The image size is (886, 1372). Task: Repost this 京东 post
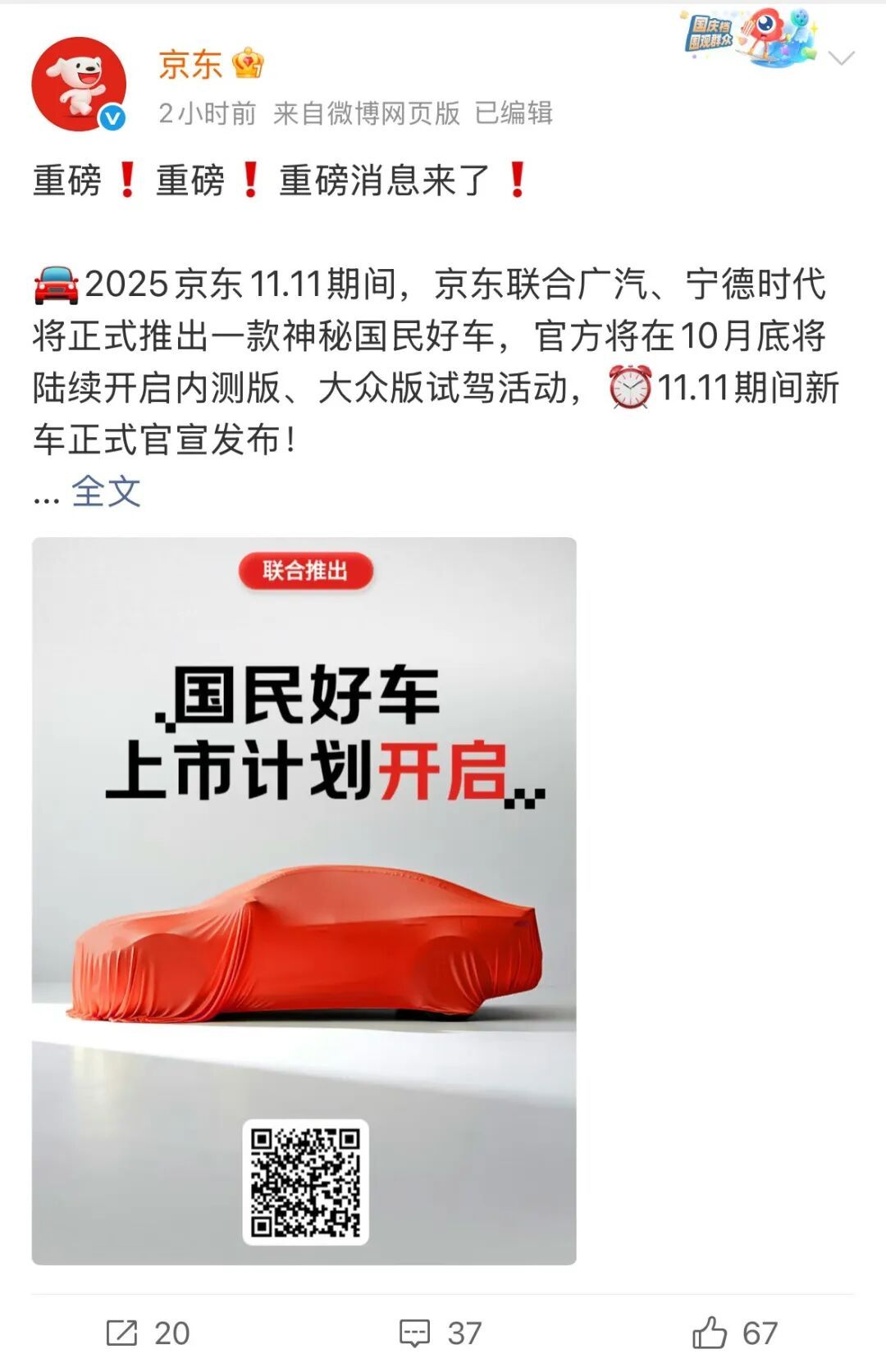click(148, 1333)
